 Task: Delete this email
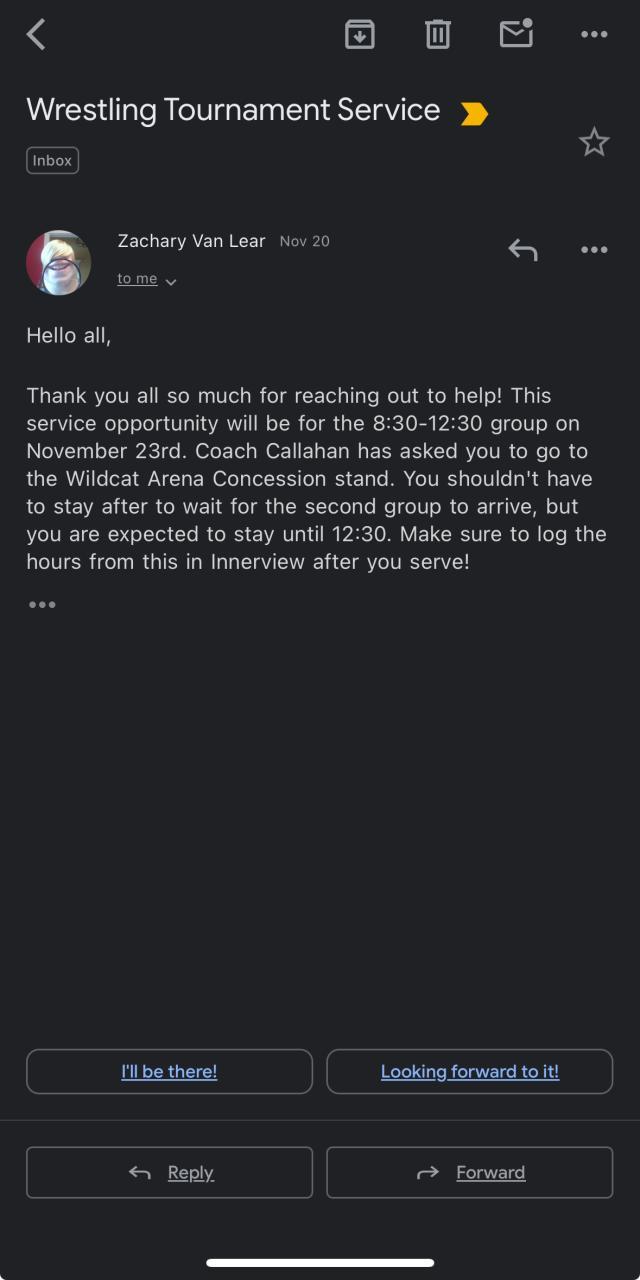pyautogui.click(x=438, y=35)
